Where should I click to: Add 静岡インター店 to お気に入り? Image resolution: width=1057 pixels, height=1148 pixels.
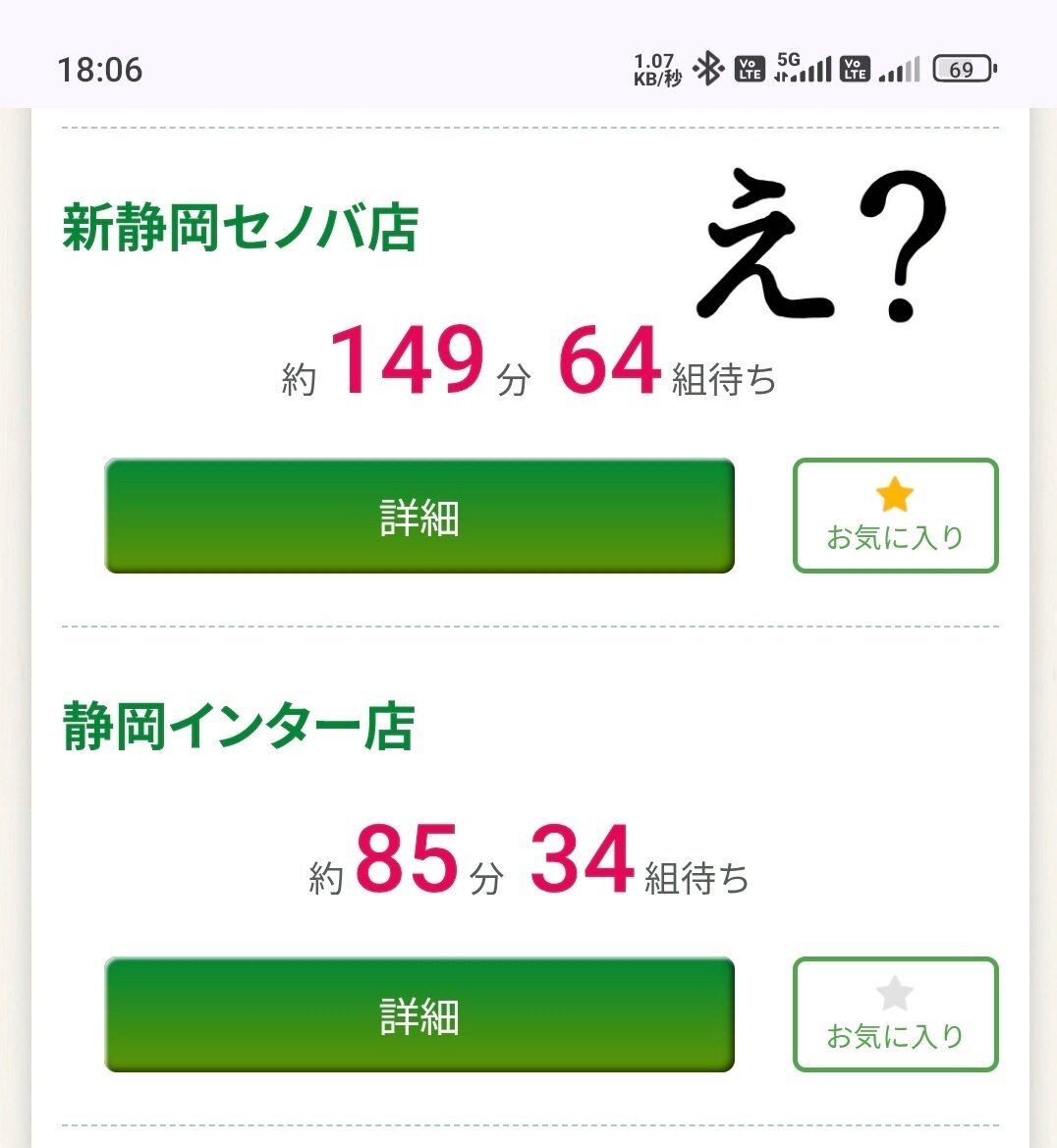pyautogui.click(x=895, y=1014)
